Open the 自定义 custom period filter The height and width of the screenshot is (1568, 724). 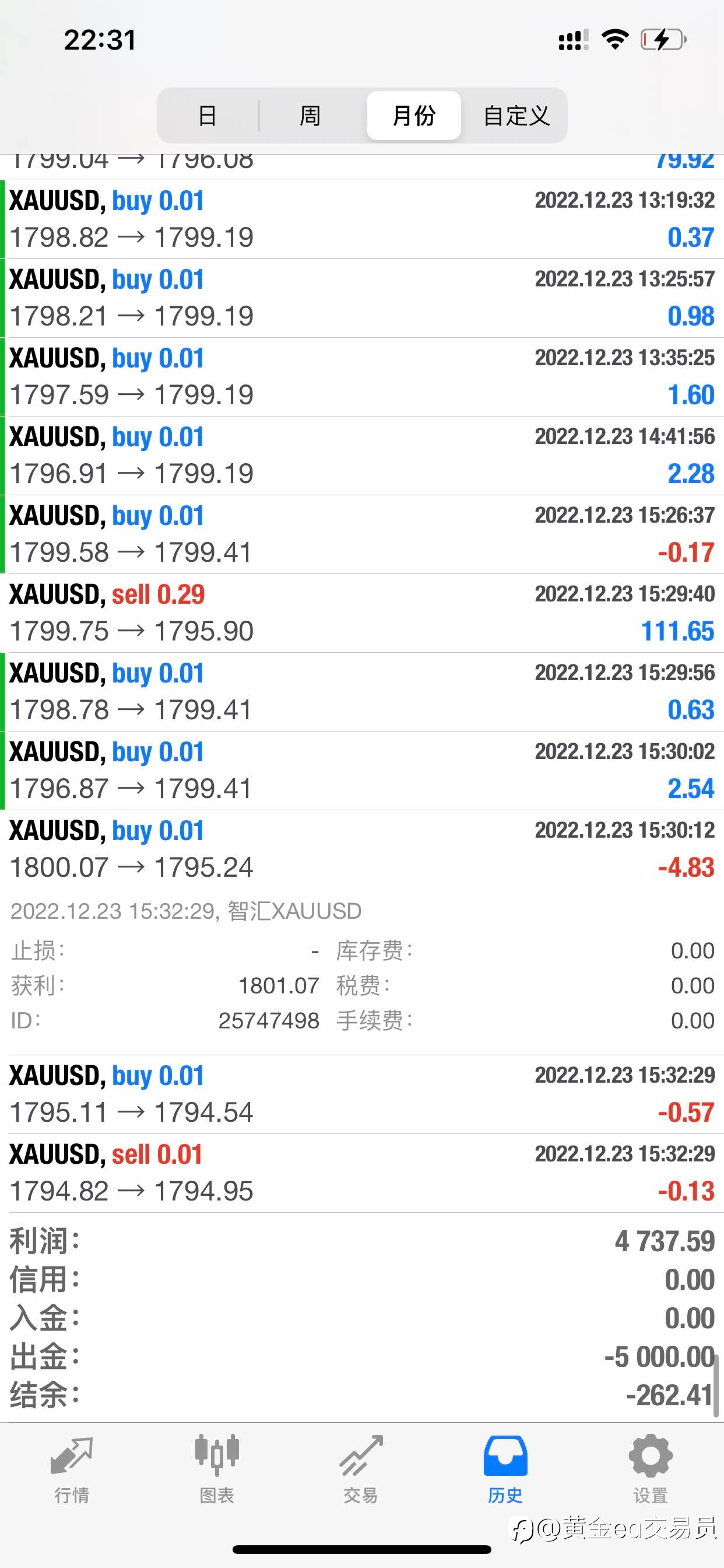point(516,116)
